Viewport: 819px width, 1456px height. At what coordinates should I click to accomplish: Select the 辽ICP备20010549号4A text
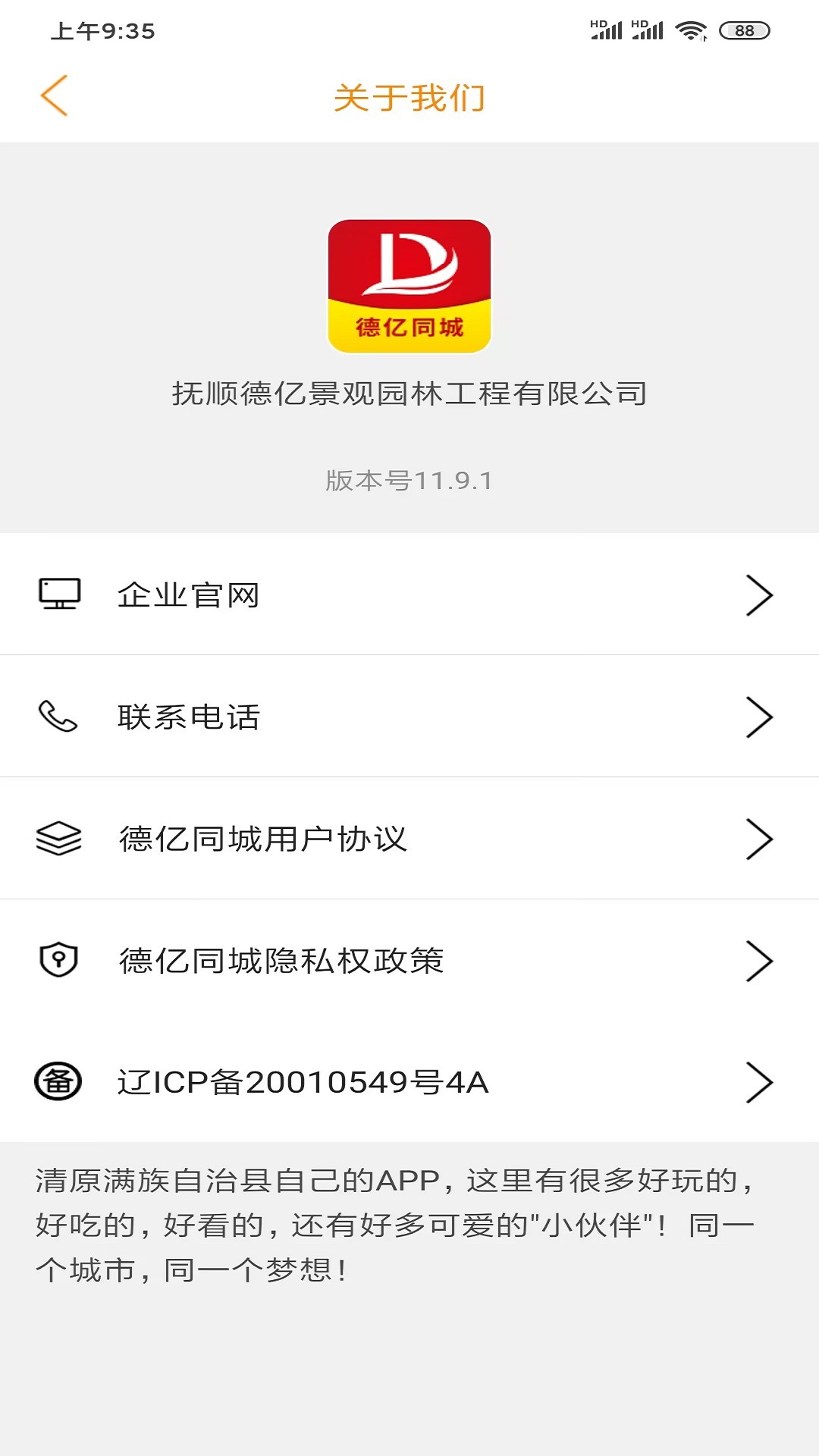click(303, 1084)
